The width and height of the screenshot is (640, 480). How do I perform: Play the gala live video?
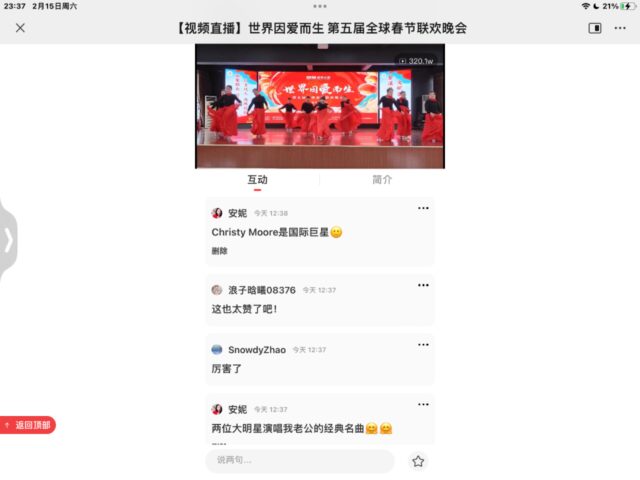pyautogui.click(x=319, y=105)
